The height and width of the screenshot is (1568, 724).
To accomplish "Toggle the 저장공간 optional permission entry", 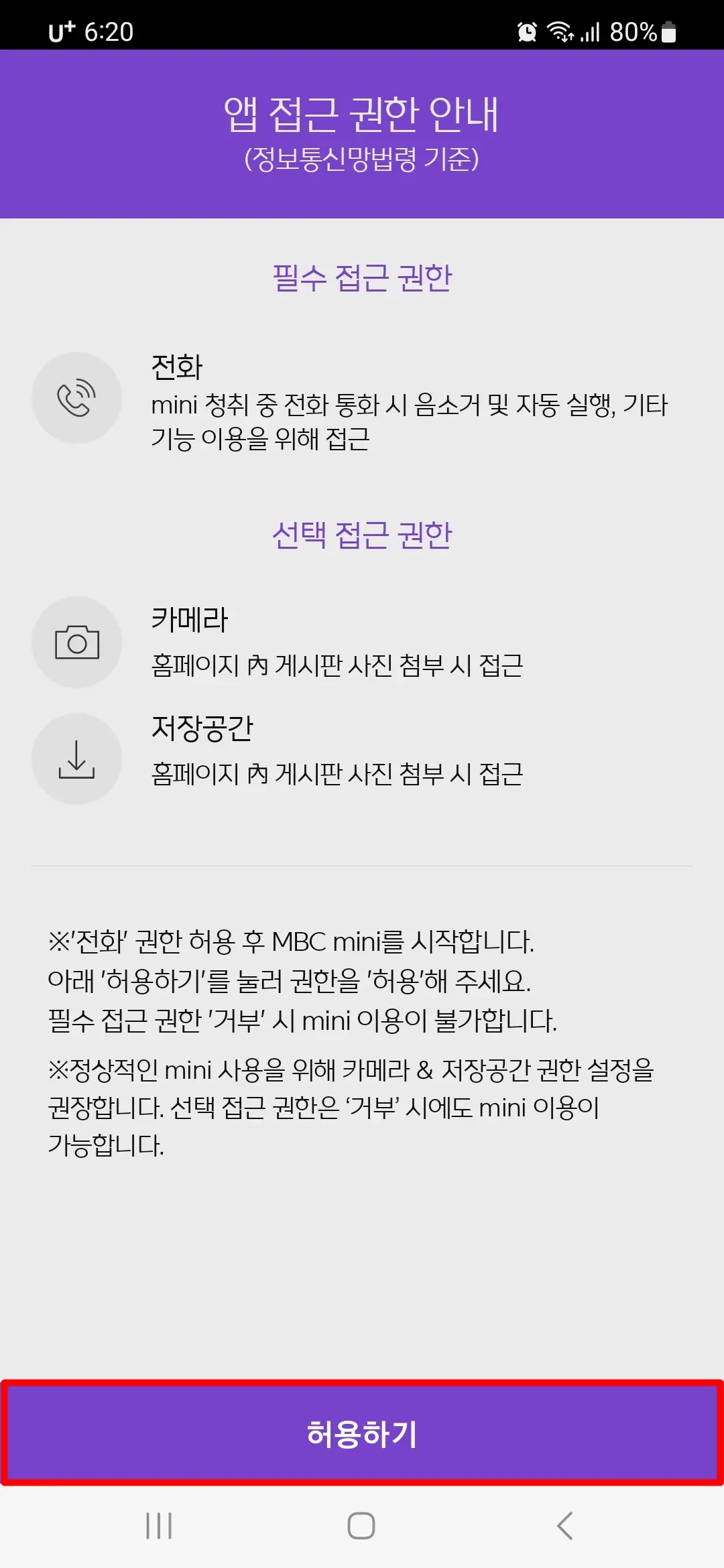I will coord(362,758).
